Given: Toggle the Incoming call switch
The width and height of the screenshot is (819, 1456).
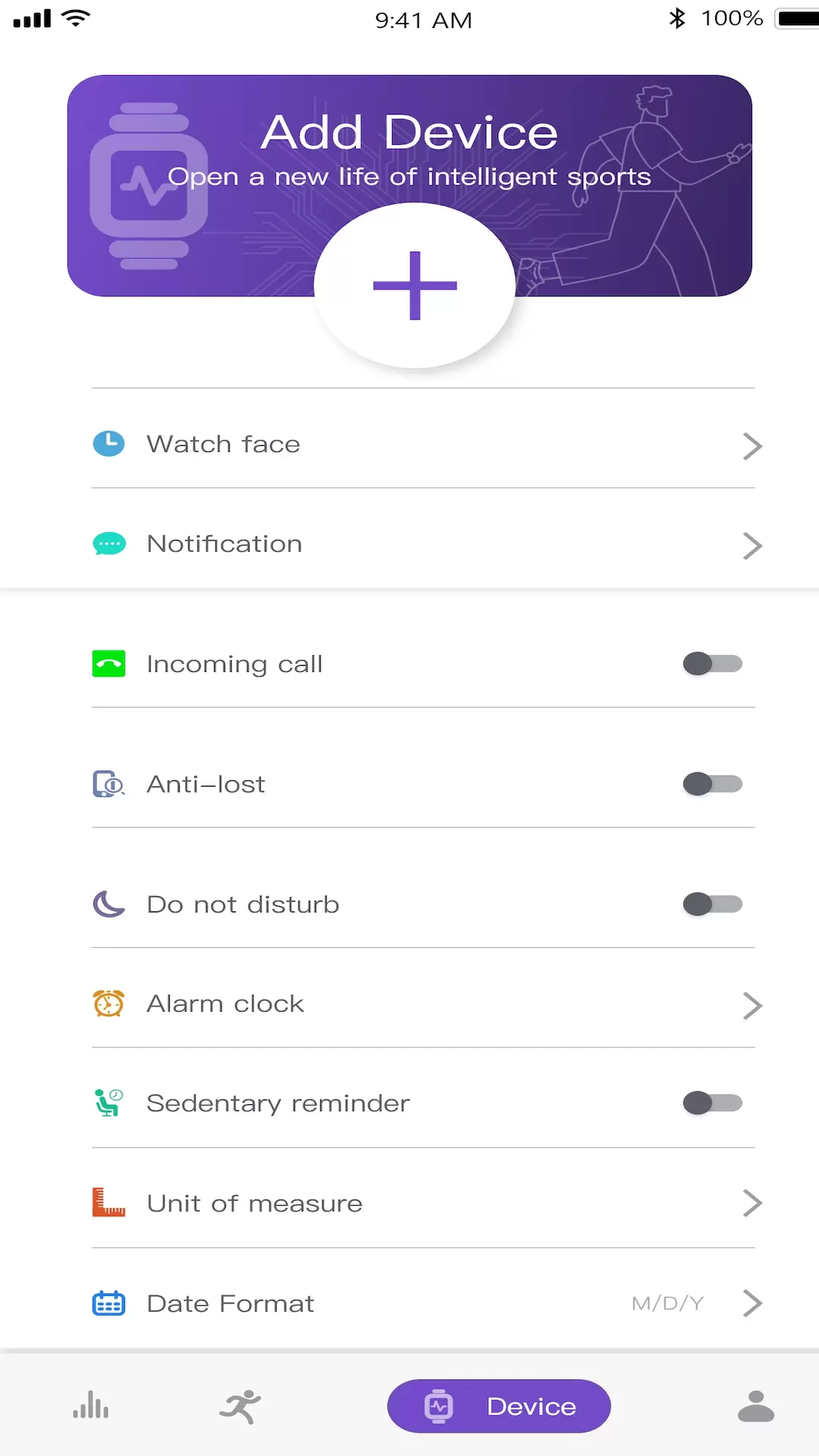Looking at the screenshot, I should tap(712, 664).
